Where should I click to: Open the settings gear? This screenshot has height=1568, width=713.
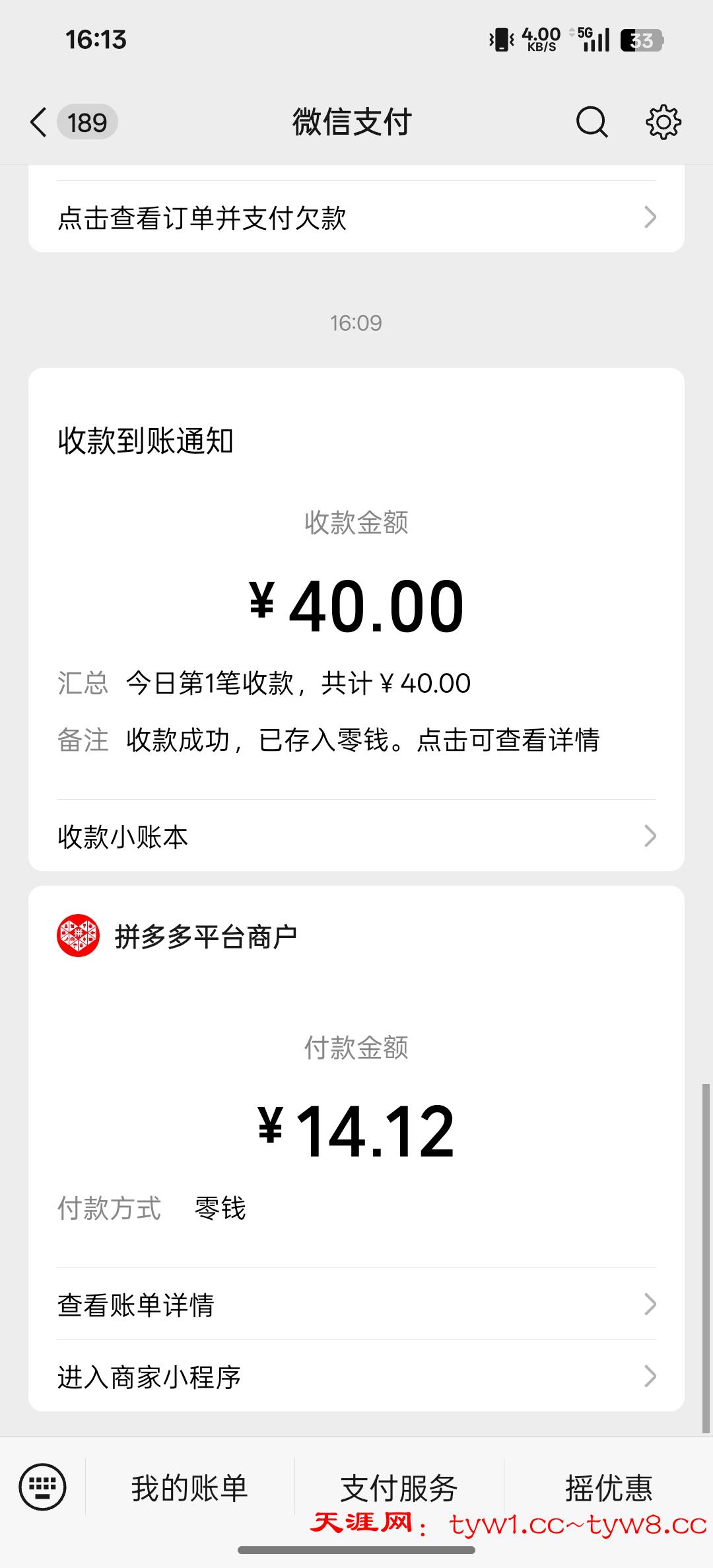point(663,123)
